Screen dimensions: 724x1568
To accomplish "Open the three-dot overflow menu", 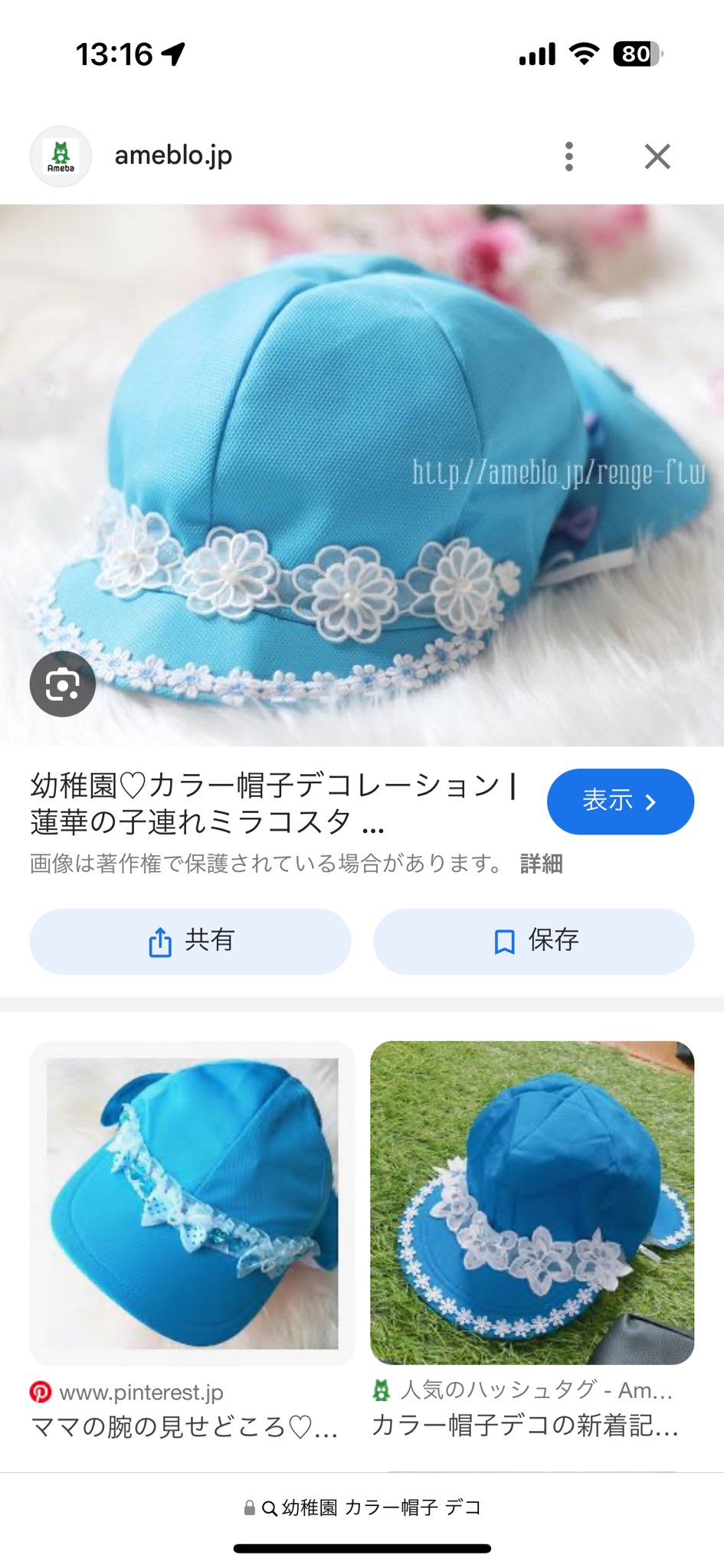I will pos(568,156).
